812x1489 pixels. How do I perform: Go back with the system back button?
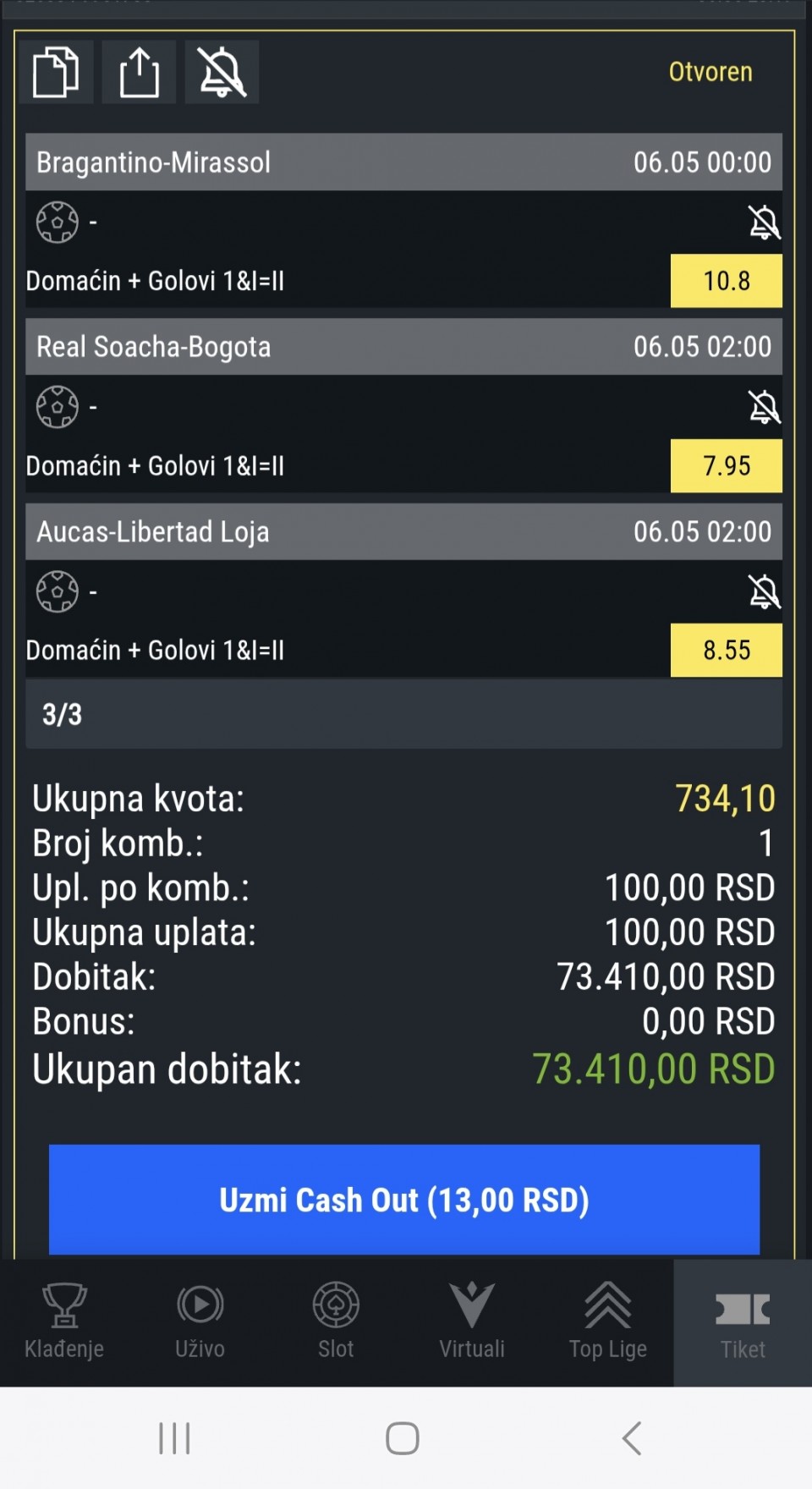click(632, 1438)
